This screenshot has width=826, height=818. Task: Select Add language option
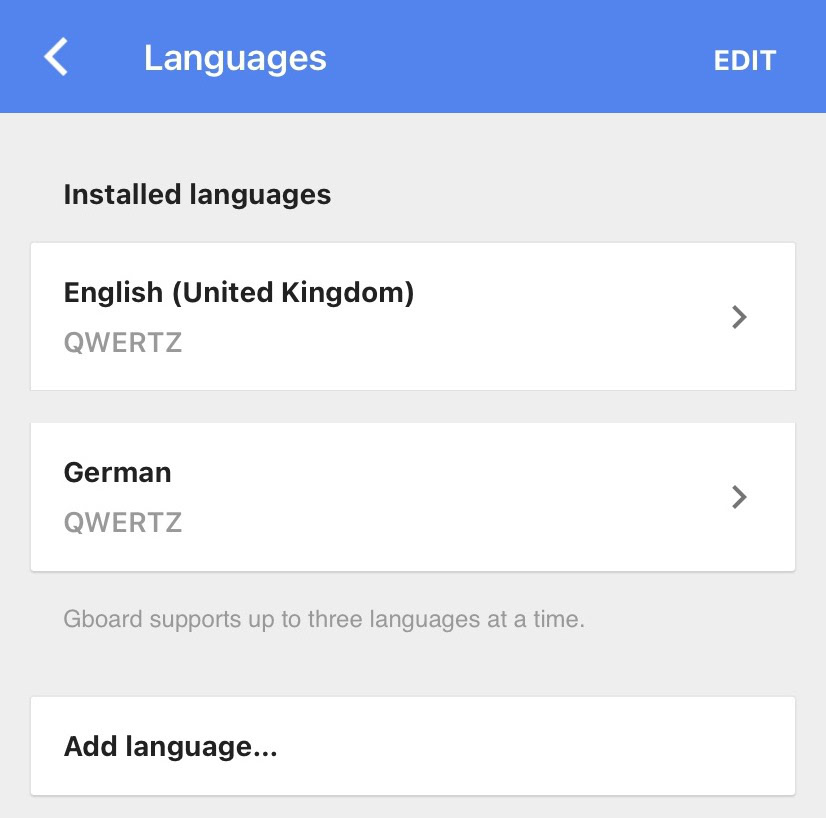(x=412, y=746)
